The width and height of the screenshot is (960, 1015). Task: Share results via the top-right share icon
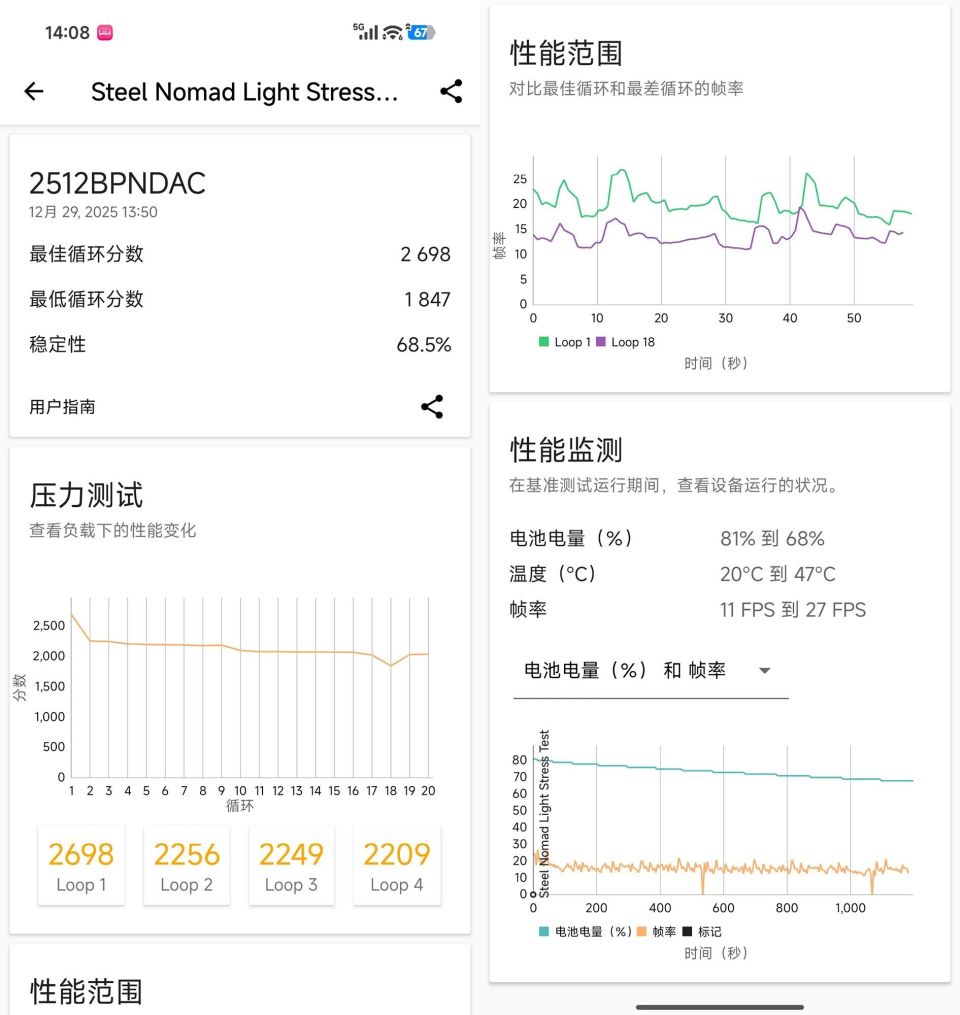click(x=450, y=91)
